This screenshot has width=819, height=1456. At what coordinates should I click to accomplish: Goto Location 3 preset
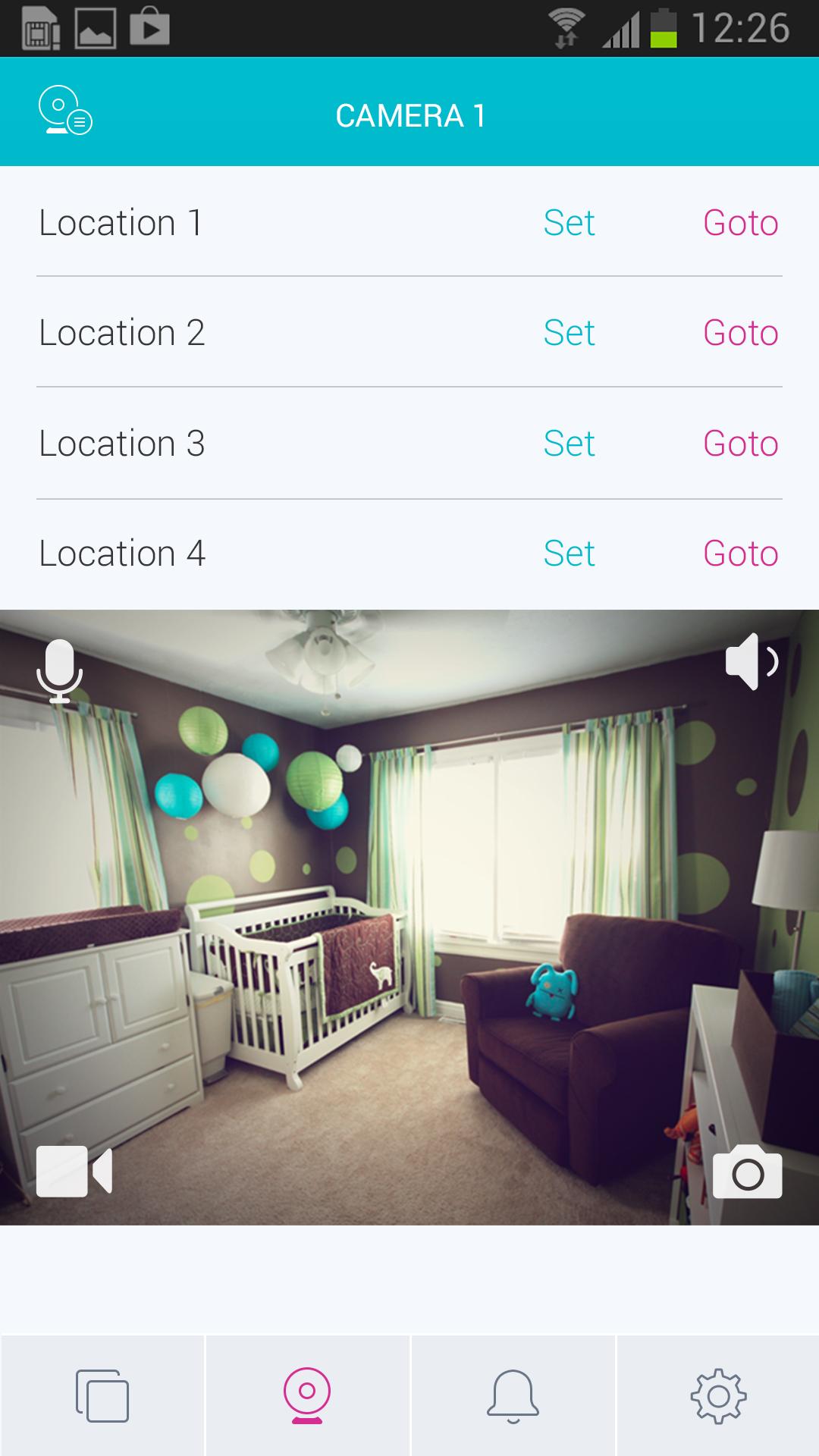point(740,444)
